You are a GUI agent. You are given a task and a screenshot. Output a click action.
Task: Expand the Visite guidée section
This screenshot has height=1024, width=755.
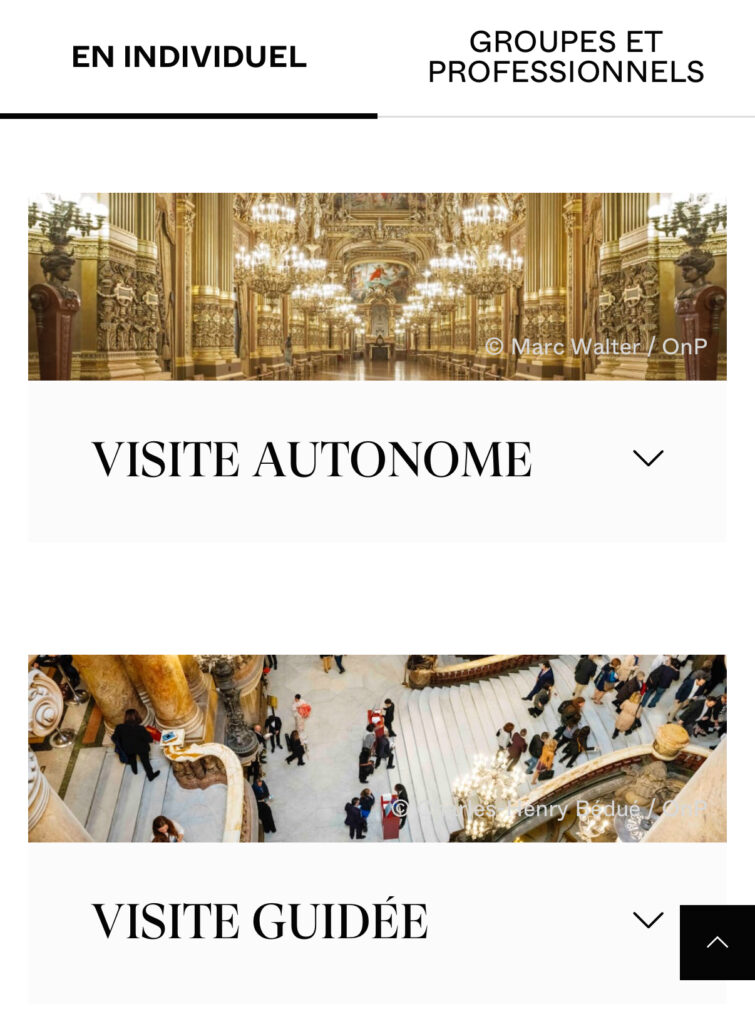(646, 920)
